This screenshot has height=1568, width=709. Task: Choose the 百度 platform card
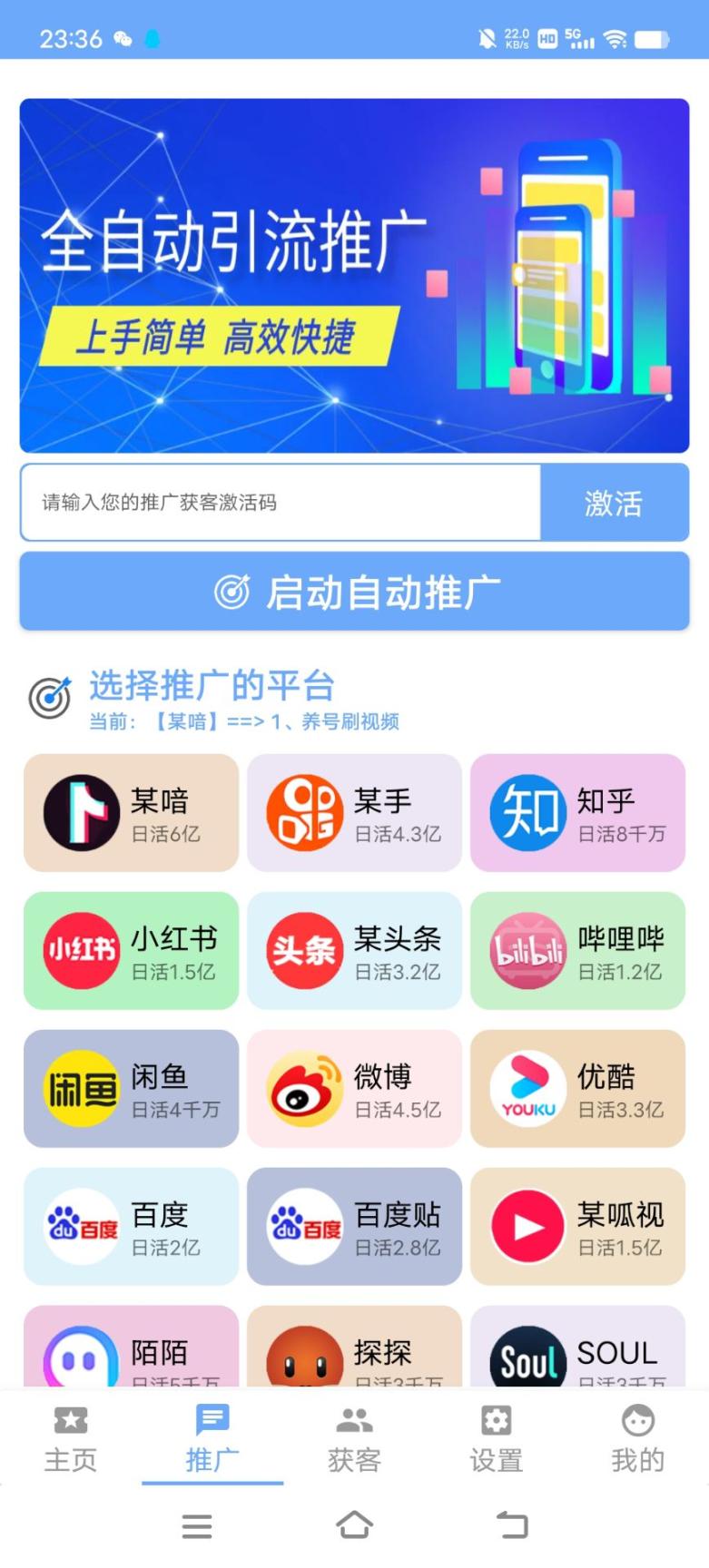131,1227
